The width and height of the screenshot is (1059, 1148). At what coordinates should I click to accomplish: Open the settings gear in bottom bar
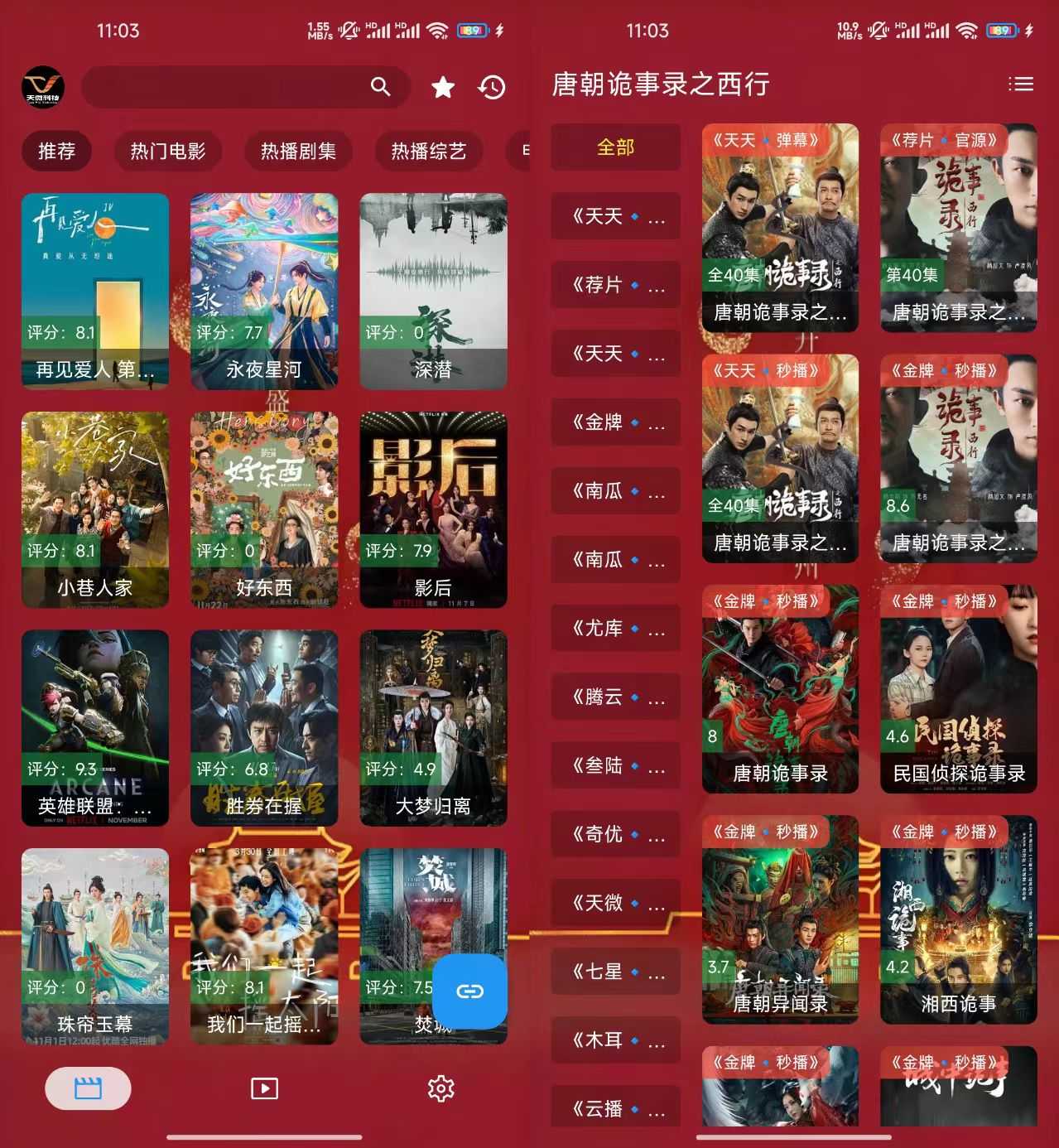pos(440,1088)
